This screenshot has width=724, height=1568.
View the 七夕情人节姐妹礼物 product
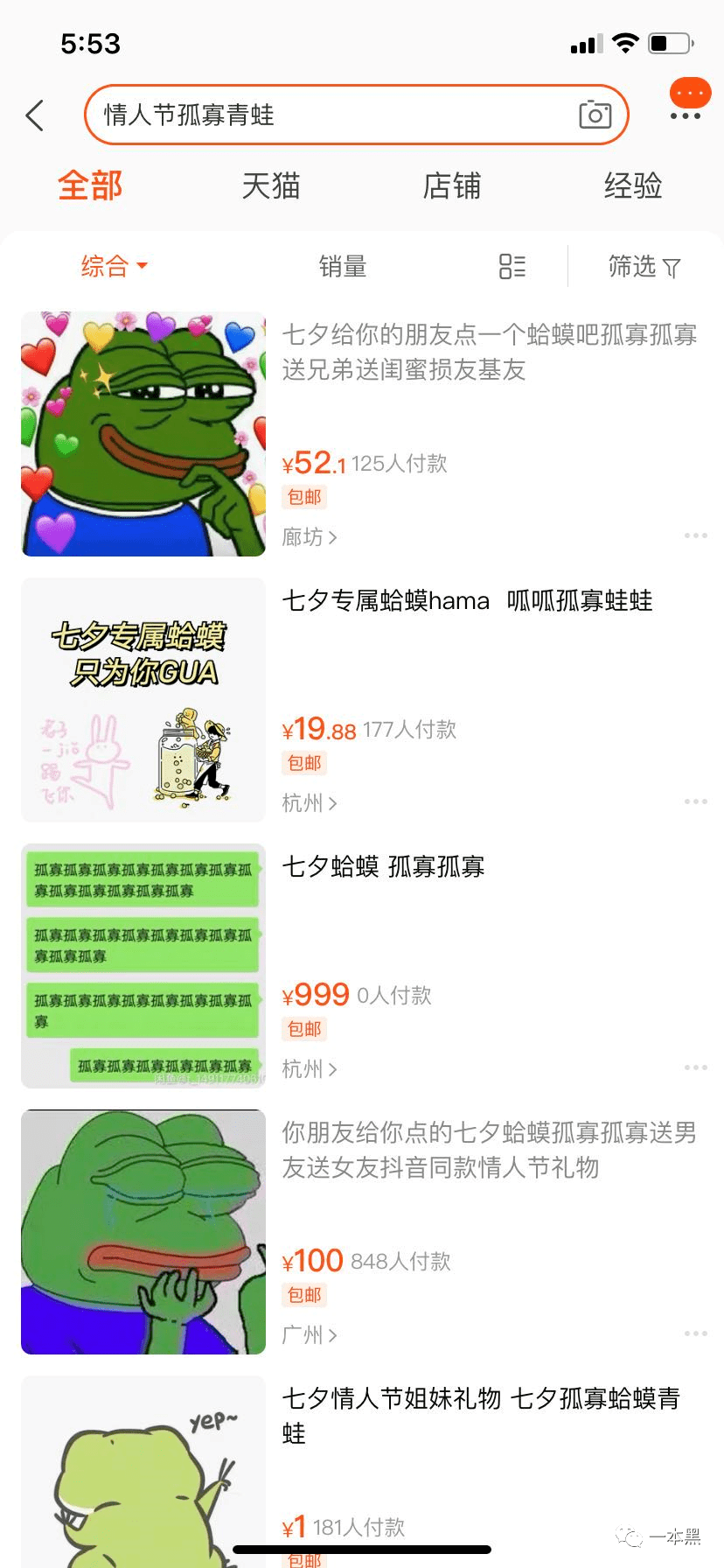coord(480,1415)
